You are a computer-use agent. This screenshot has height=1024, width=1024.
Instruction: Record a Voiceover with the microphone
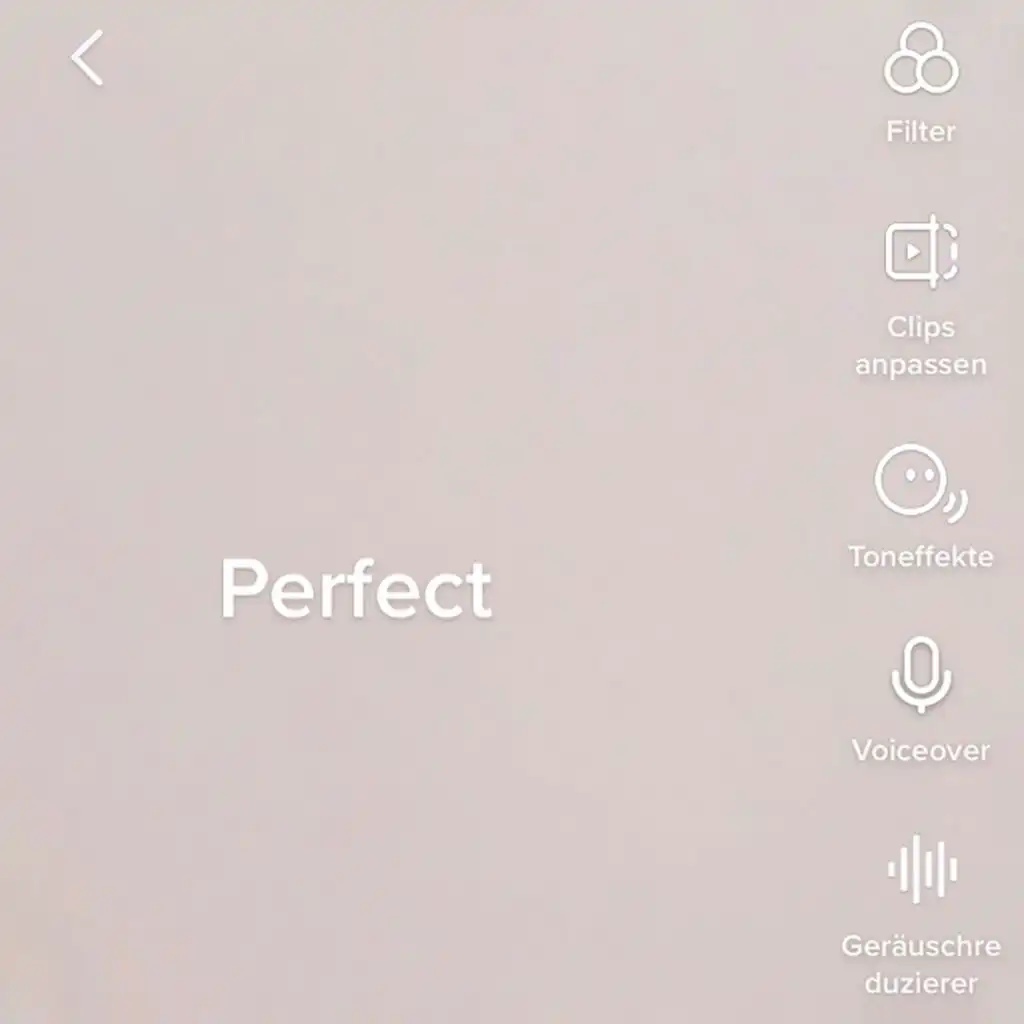(x=921, y=676)
